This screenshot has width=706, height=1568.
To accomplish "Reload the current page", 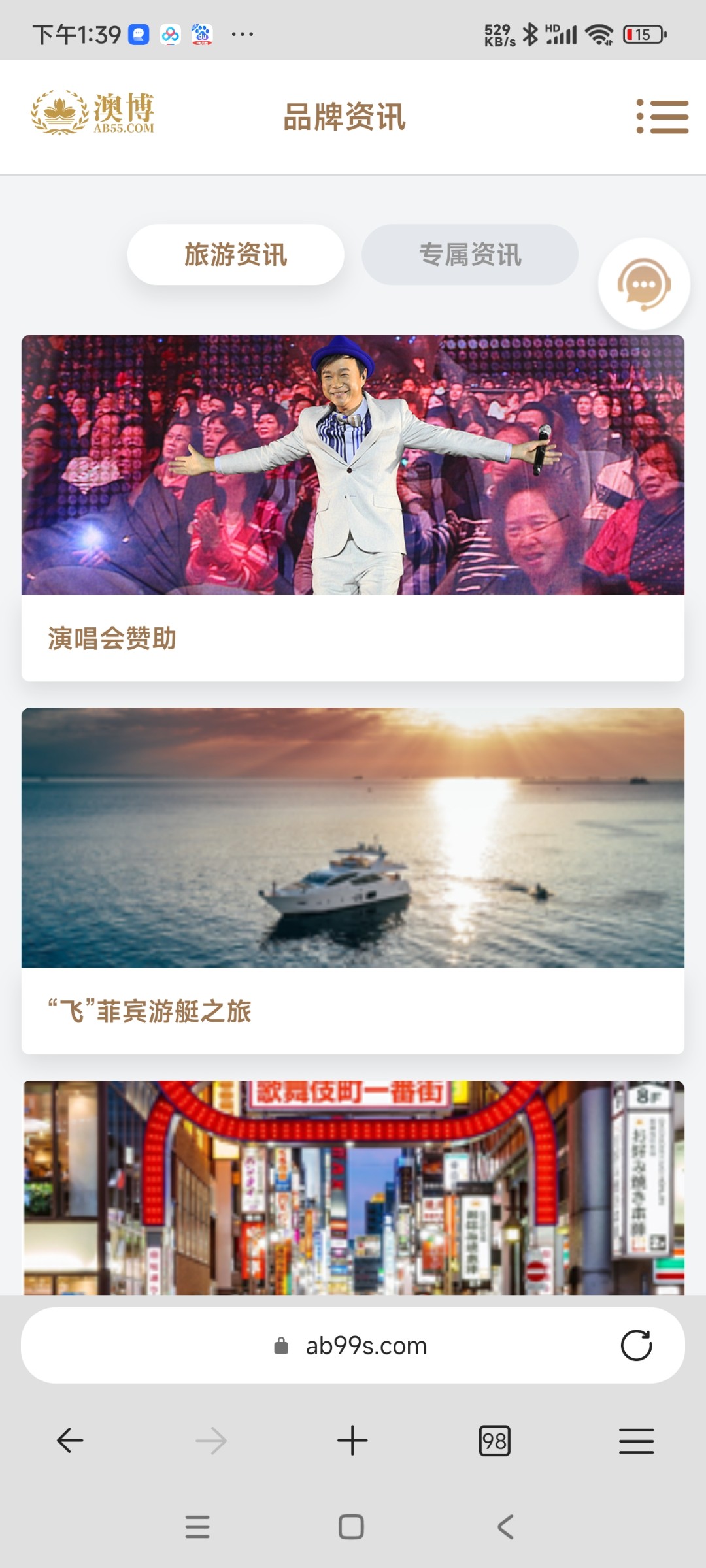I will [636, 1346].
